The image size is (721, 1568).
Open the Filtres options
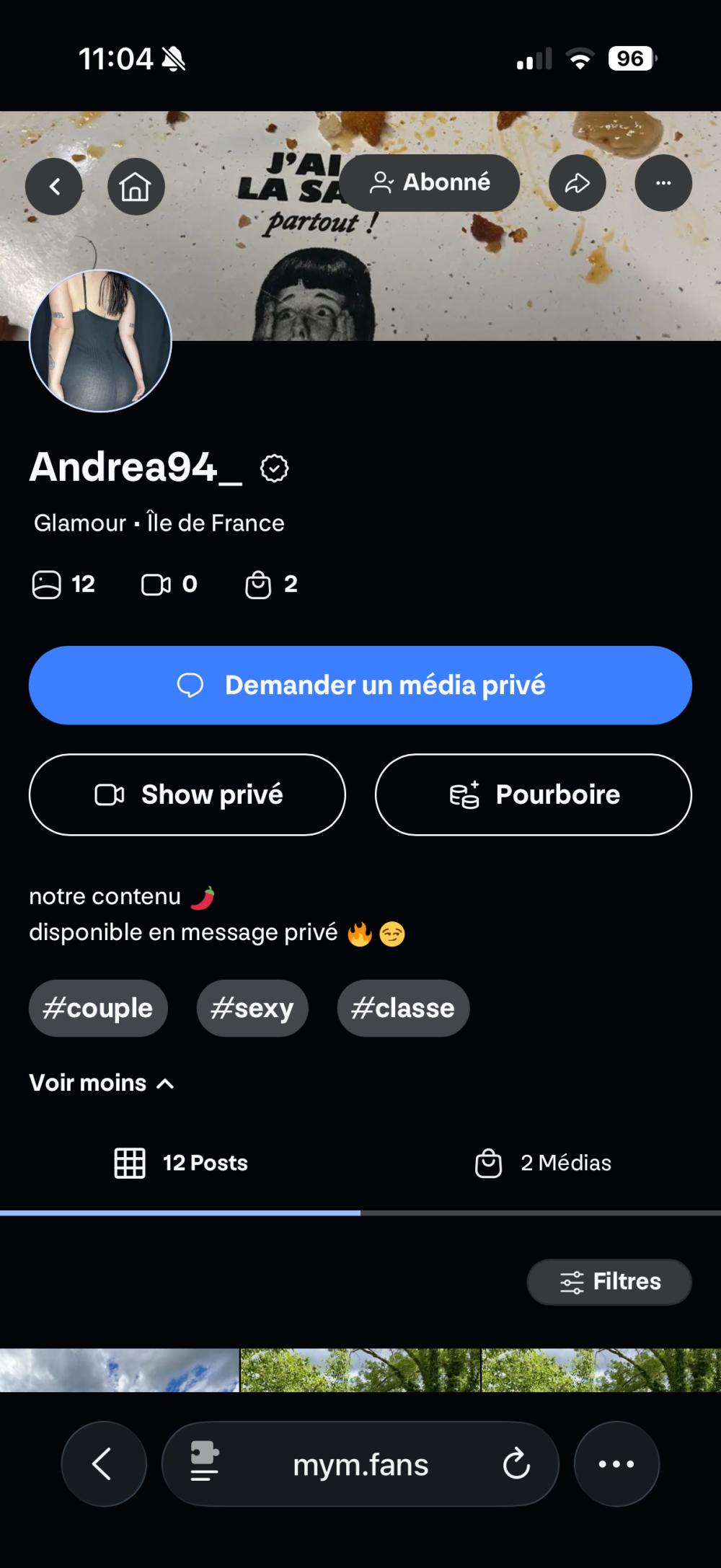tap(609, 1282)
